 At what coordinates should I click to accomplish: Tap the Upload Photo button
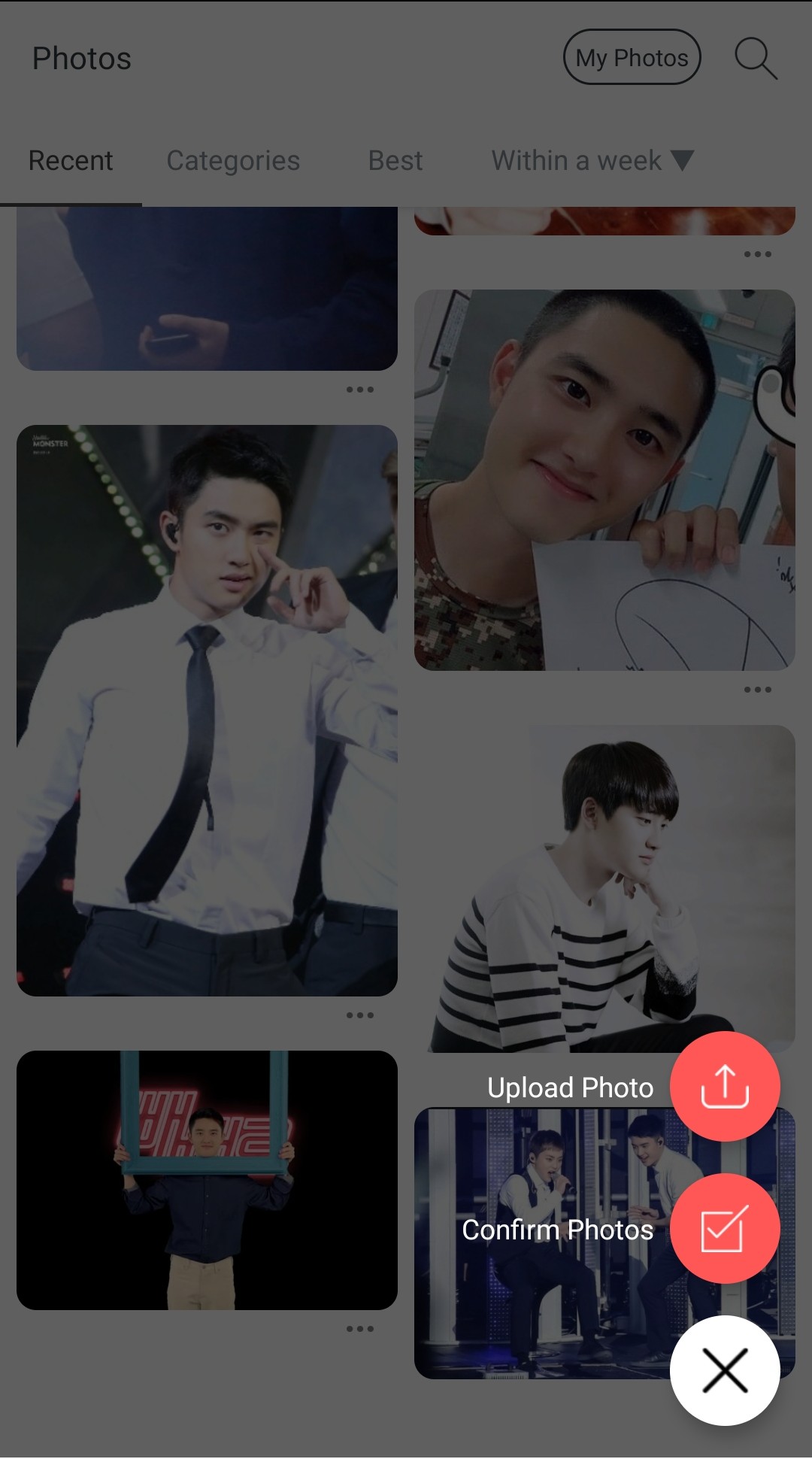coord(725,1087)
